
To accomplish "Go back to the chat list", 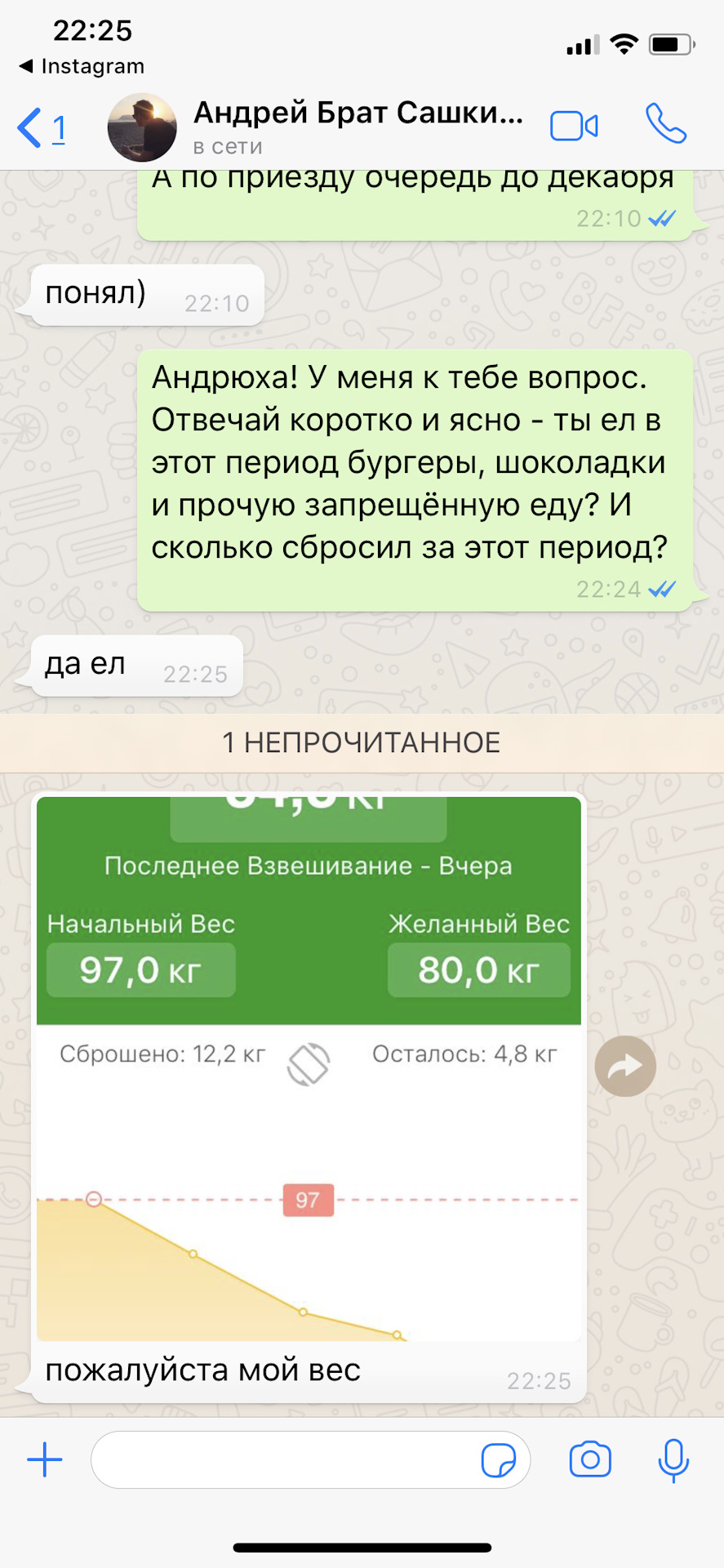I will pyautogui.click(x=40, y=128).
